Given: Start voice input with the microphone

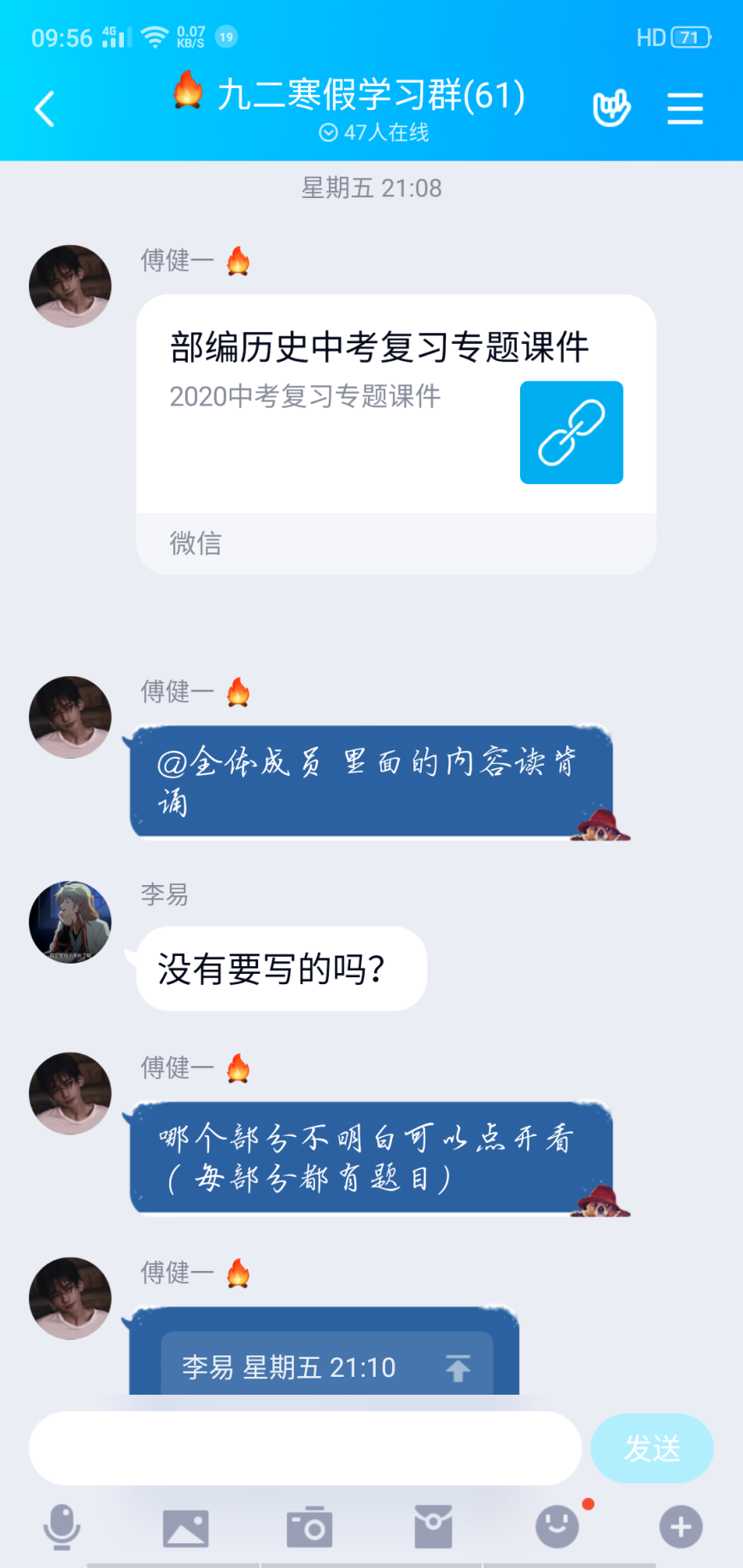Looking at the screenshot, I should coord(61,1527).
